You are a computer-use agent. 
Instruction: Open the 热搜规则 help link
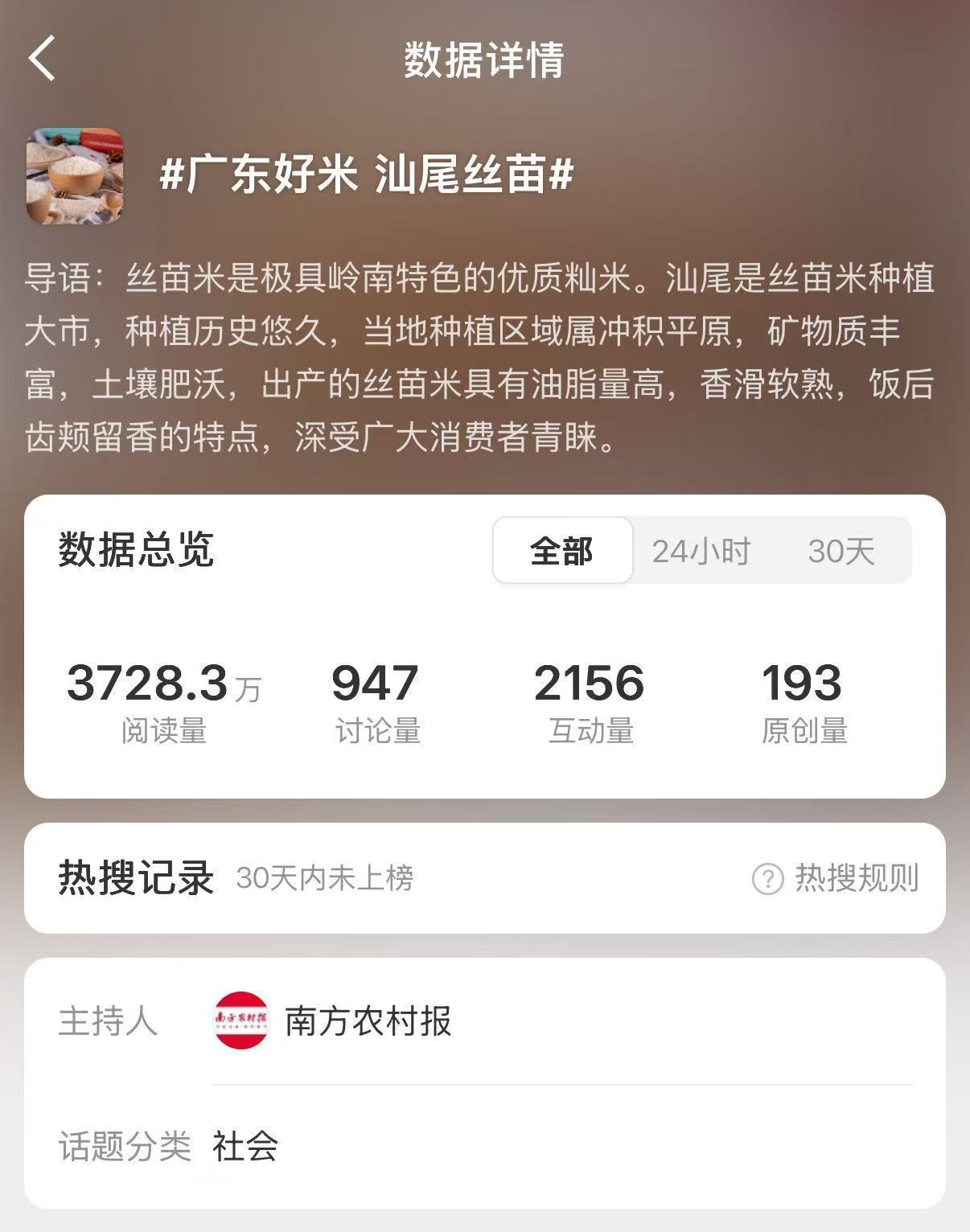point(836,878)
